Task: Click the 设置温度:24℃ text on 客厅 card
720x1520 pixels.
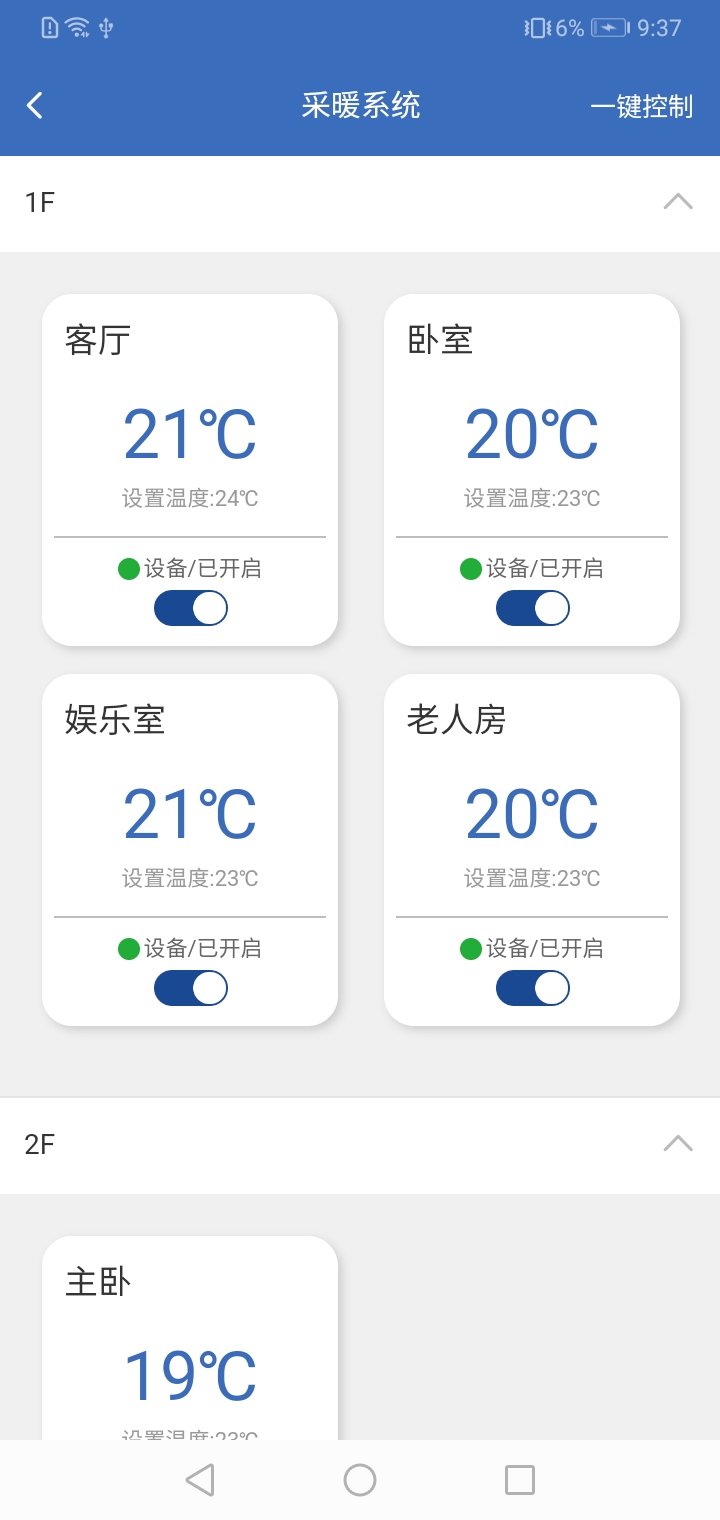Action: tap(190, 498)
